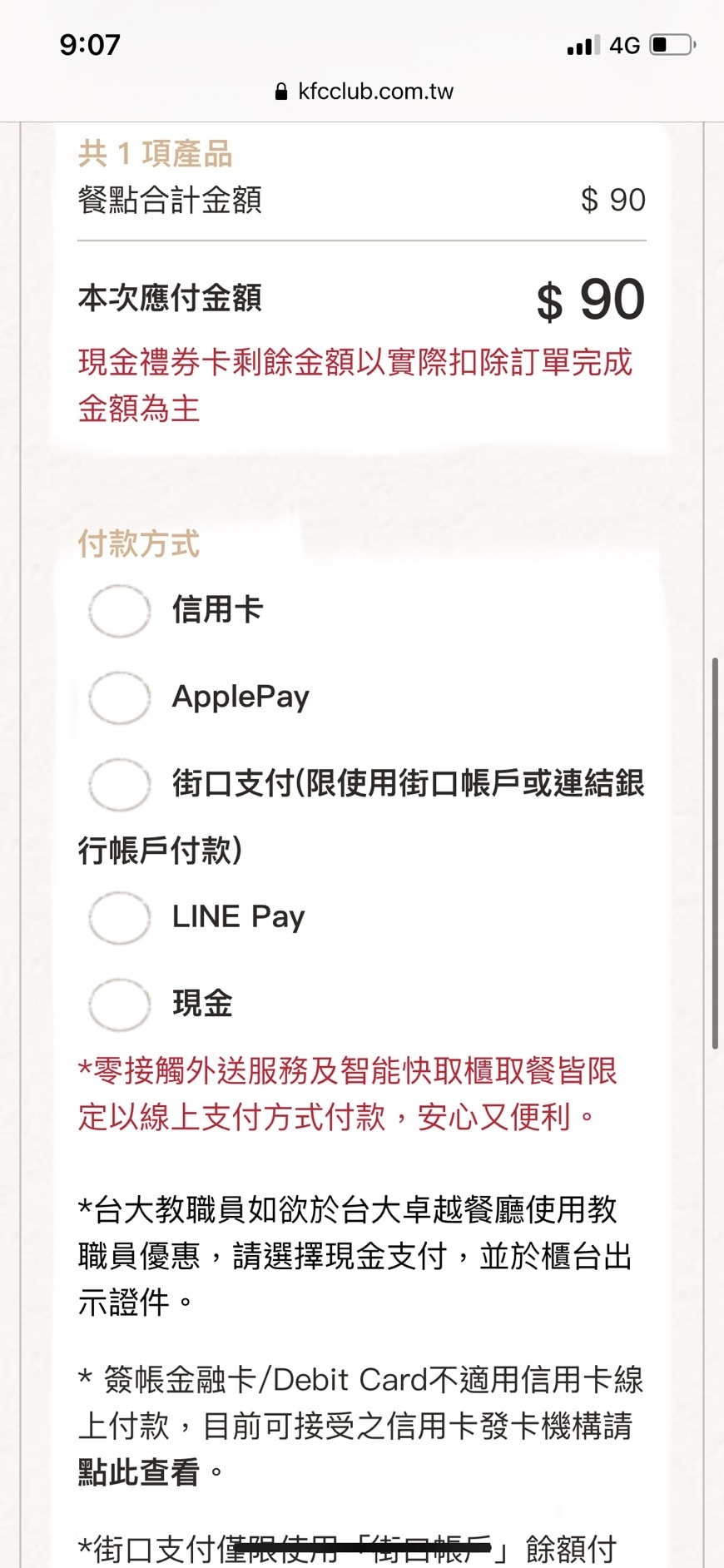Choose ApplePay payment option
Viewport: 724px width, 1568px height.
point(120,697)
